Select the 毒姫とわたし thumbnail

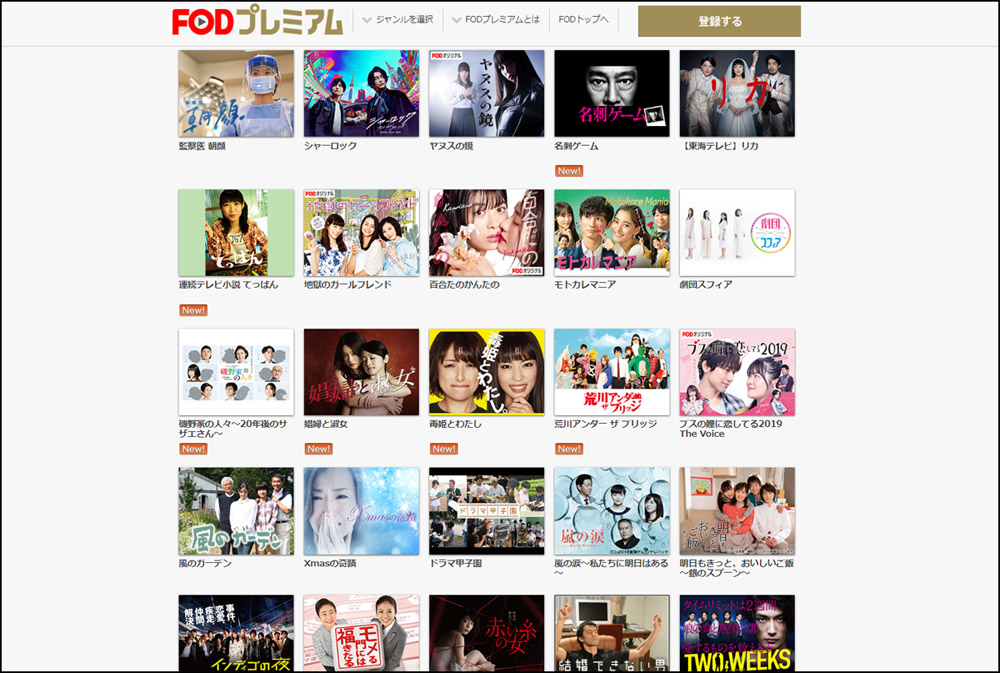[x=486, y=372]
